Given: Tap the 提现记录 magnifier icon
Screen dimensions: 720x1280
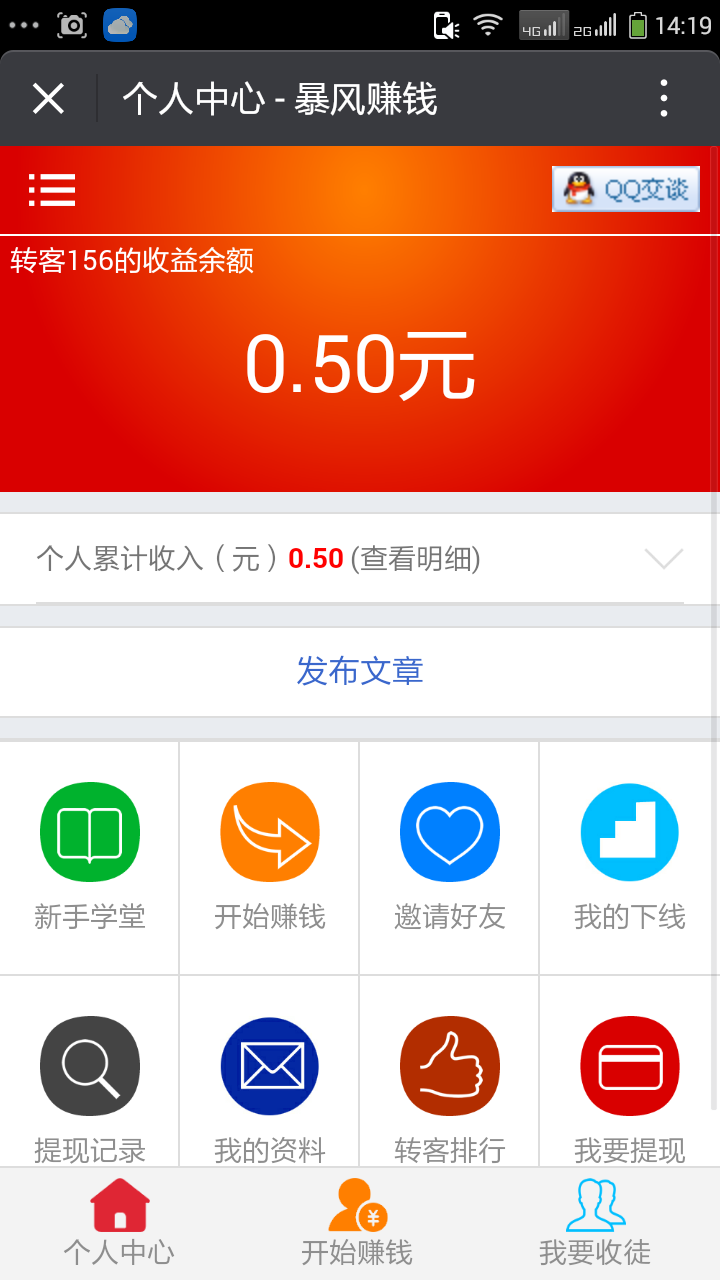Looking at the screenshot, I should (x=89, y=1066).
